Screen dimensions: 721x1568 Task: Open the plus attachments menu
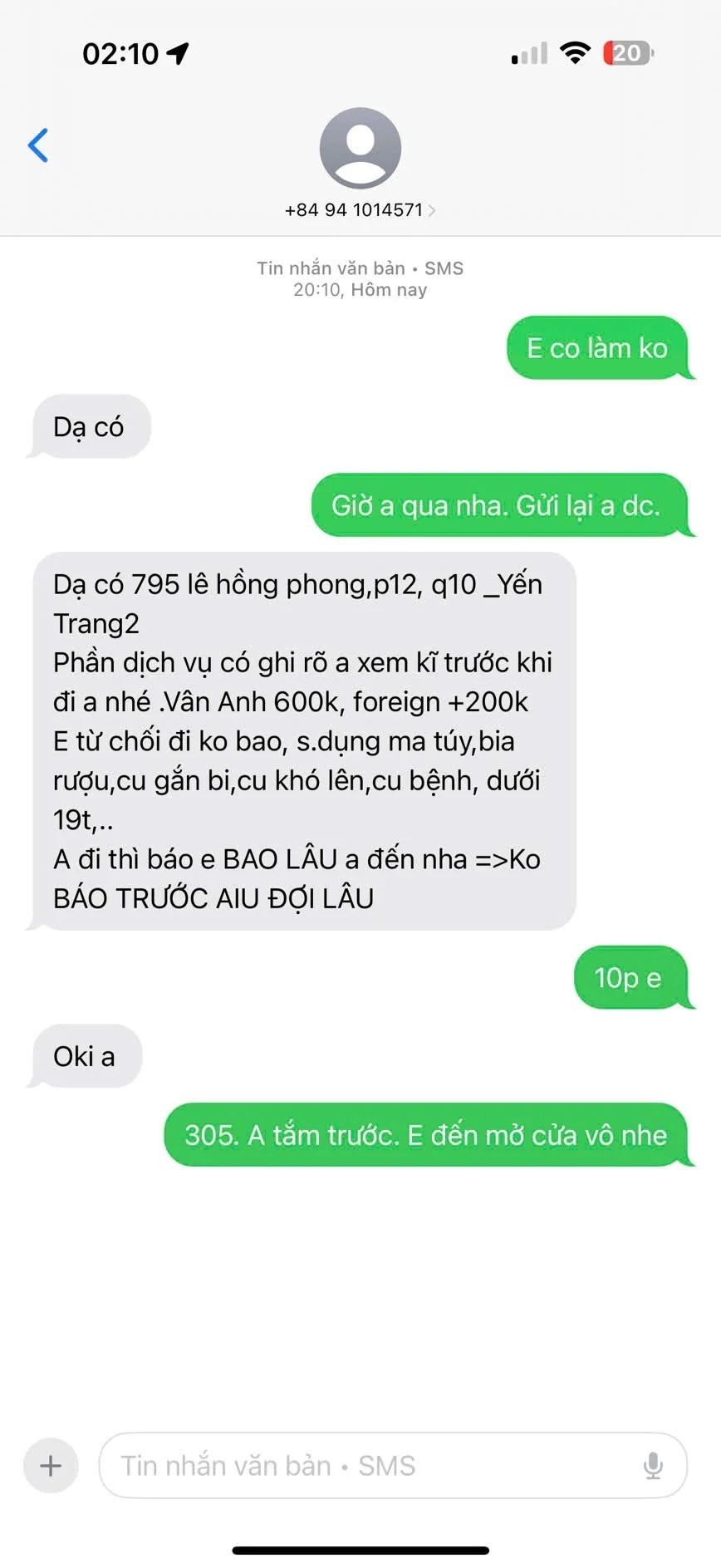coord(51,1466)
